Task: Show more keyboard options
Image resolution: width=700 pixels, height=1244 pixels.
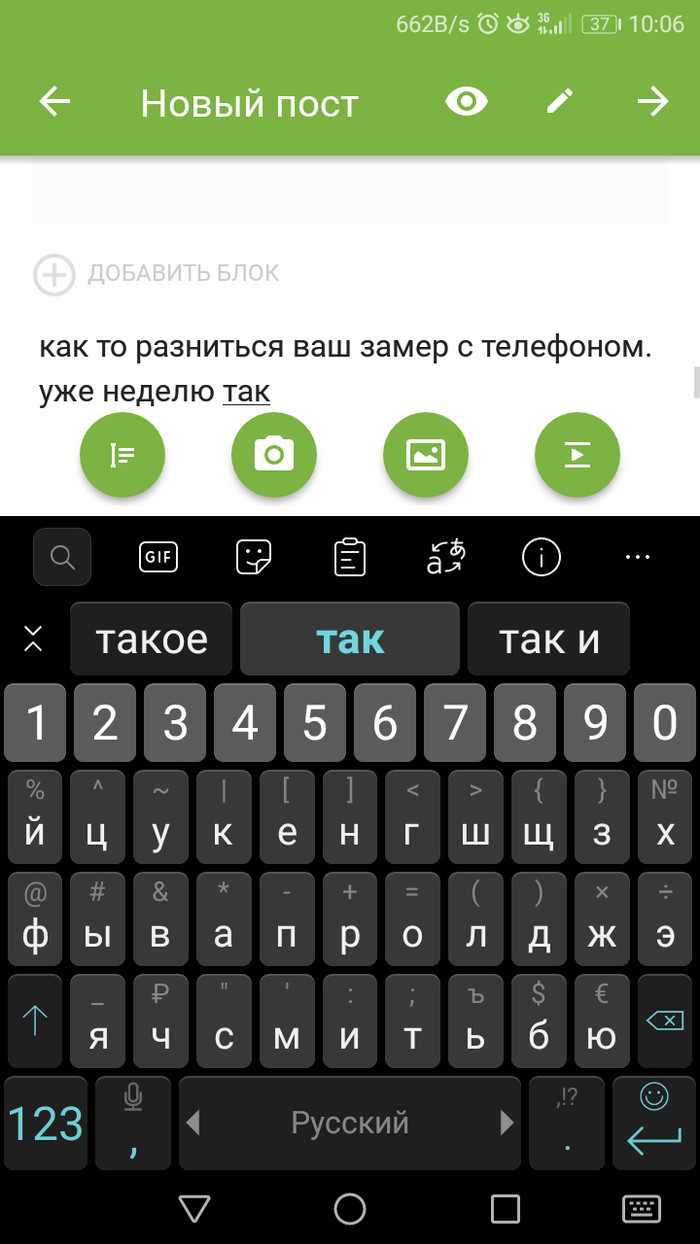Action: tap(637, 557)
